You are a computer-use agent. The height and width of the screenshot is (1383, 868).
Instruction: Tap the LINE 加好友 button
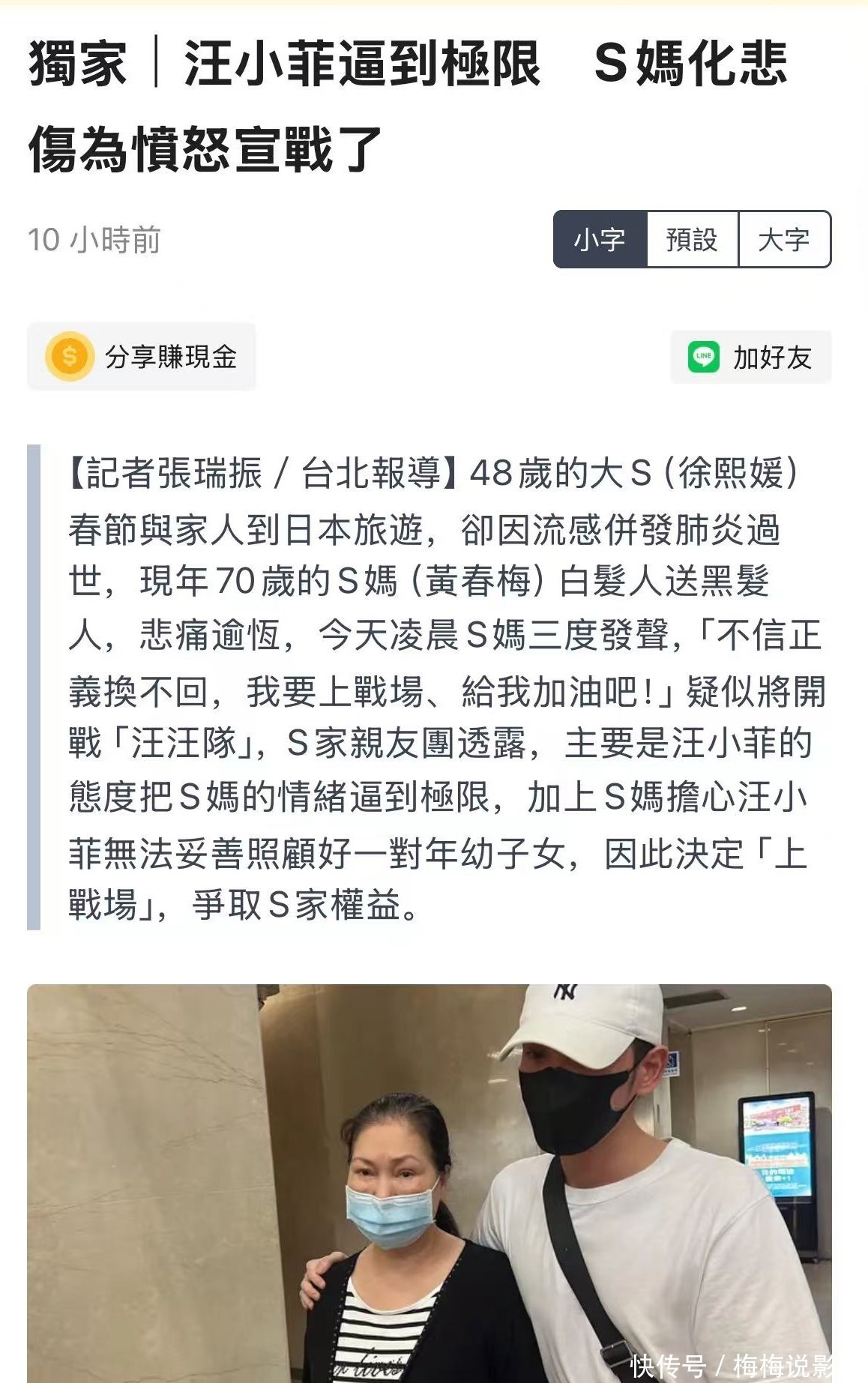pos(750,358)
